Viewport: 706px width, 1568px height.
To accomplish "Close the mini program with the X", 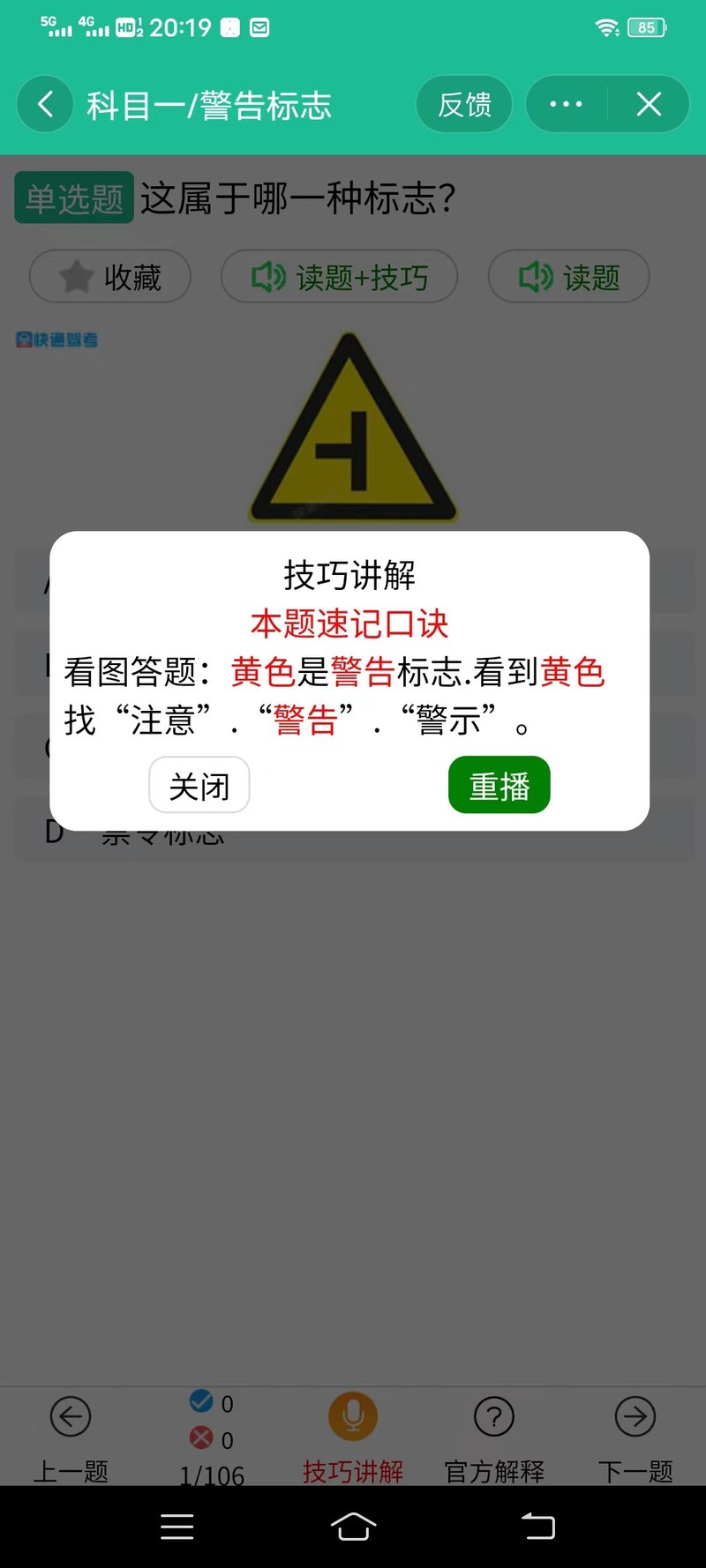I will tap(649, 104).
